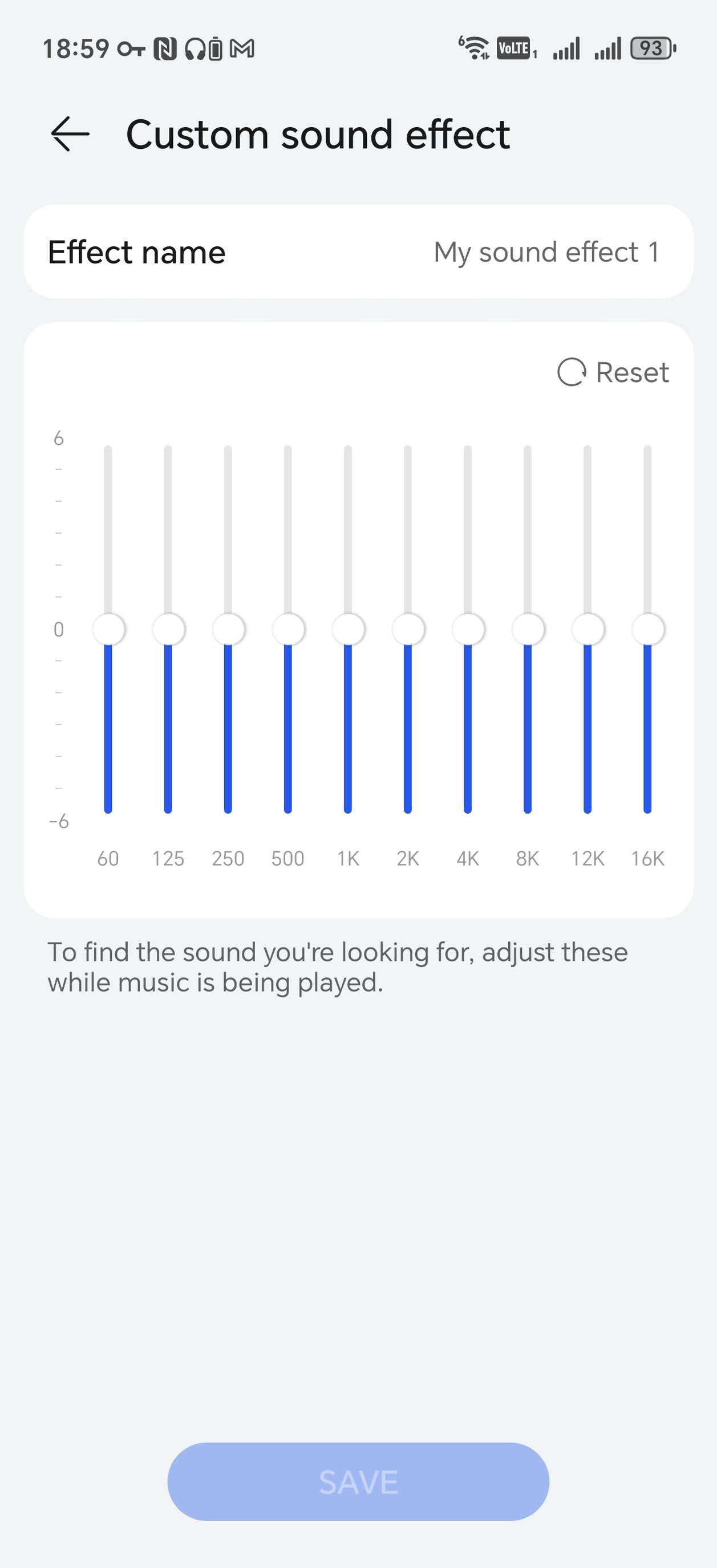The height and width of the screenshot is (1568, 717).
Task: Select the 12K slider knob
Action: (588, 629)
